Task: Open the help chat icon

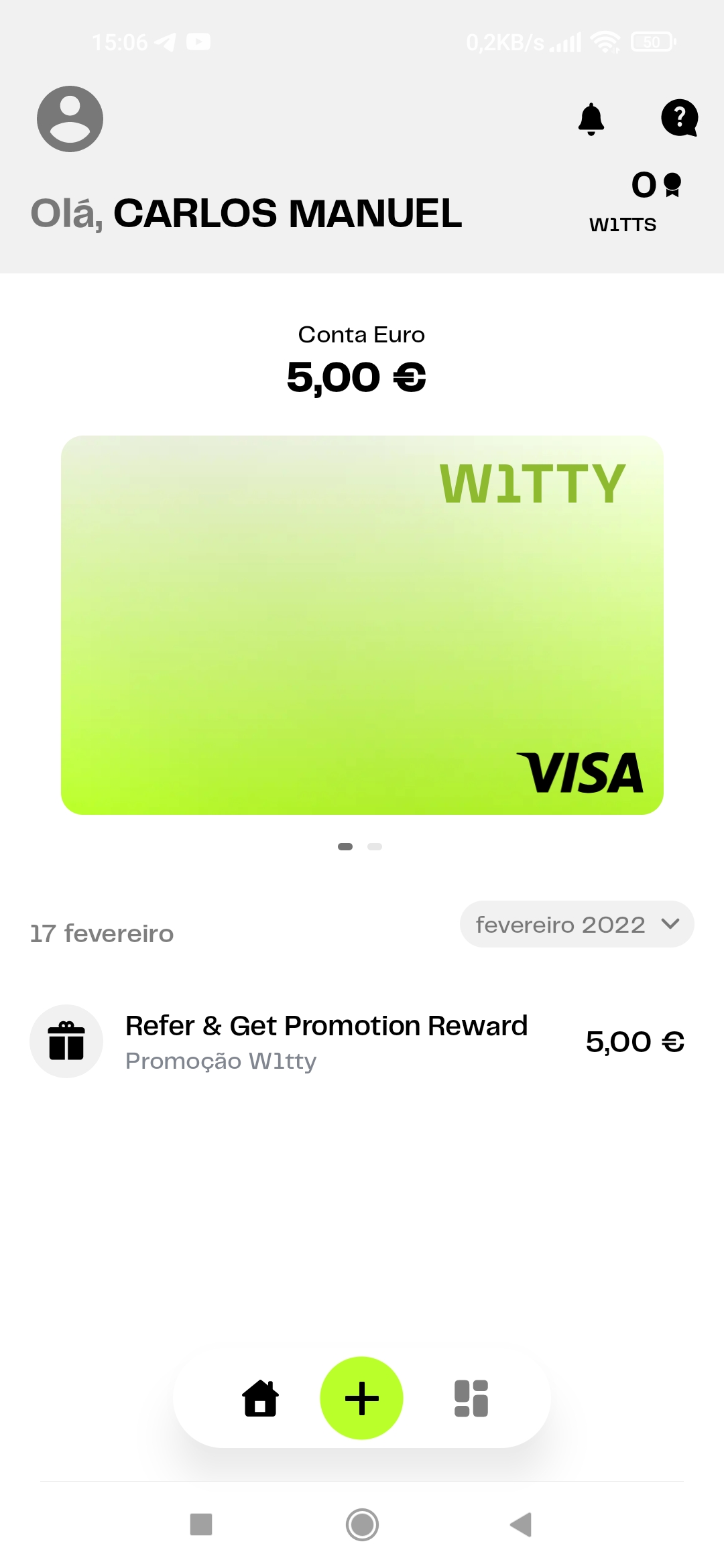Action: pyautogui.click(x=679, y=118)
